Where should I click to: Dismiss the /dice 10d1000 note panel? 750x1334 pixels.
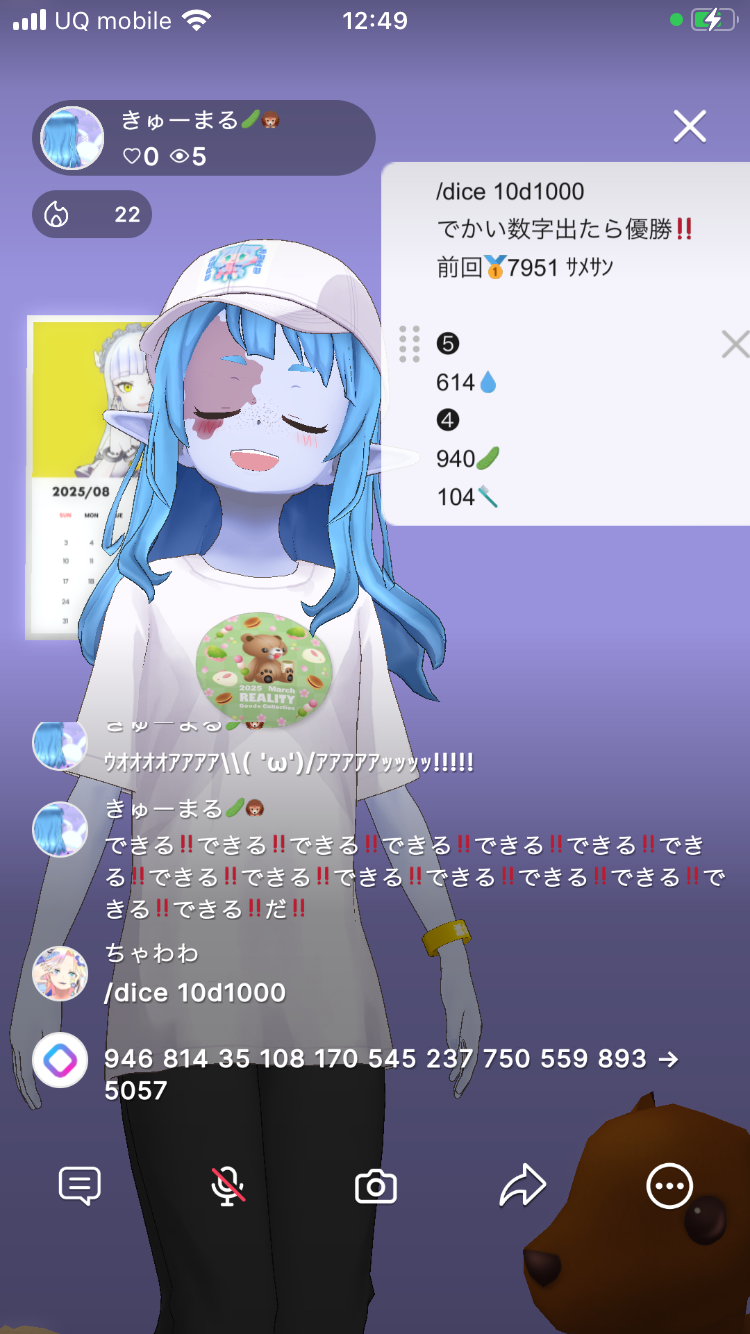tap(734, 345)
